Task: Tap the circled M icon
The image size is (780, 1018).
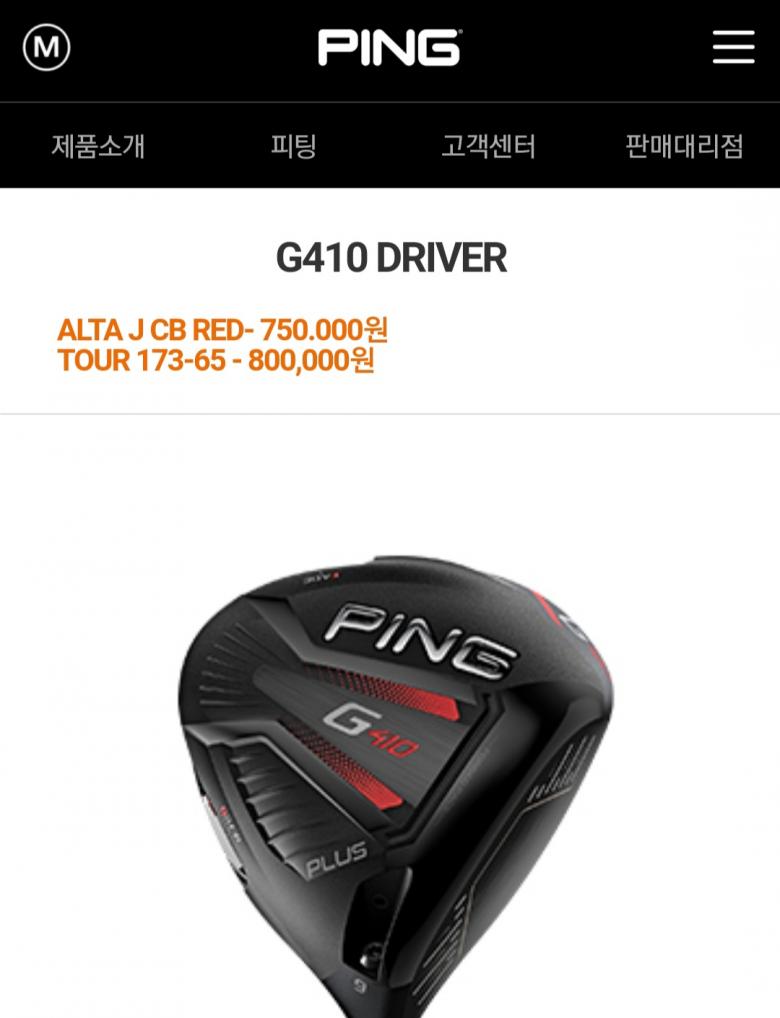Action: click(46, 47)
